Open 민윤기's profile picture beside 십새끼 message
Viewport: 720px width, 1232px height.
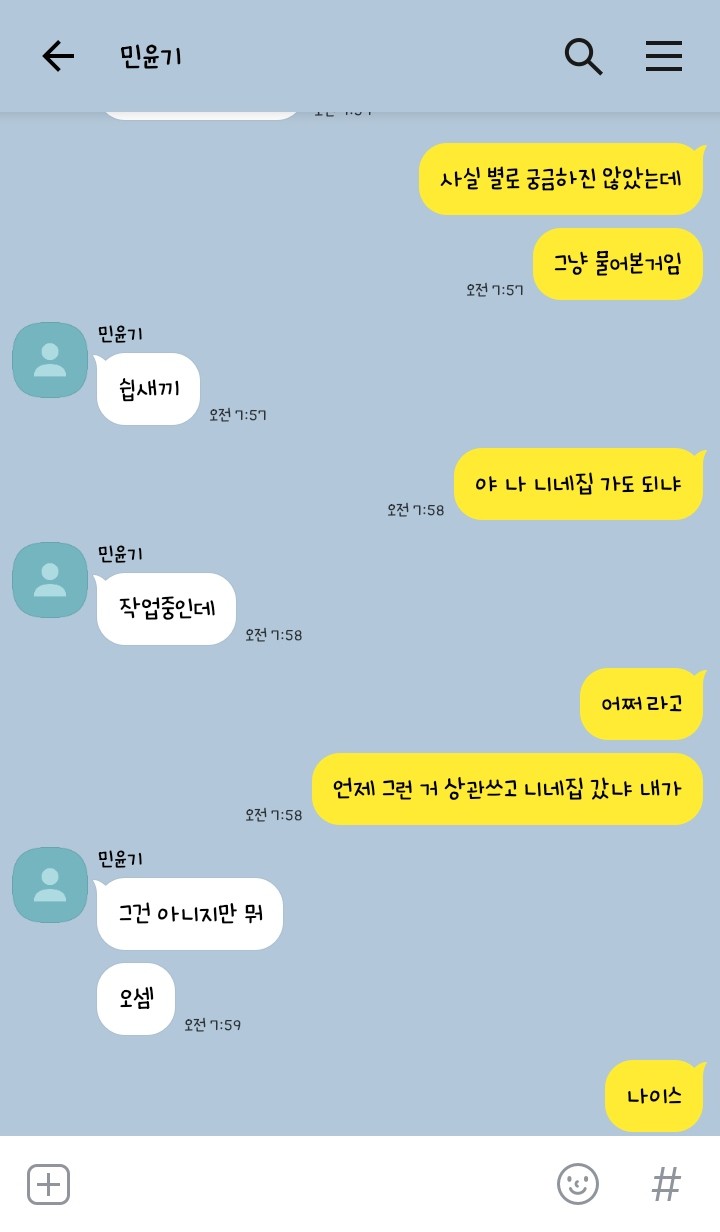(49, 360)
